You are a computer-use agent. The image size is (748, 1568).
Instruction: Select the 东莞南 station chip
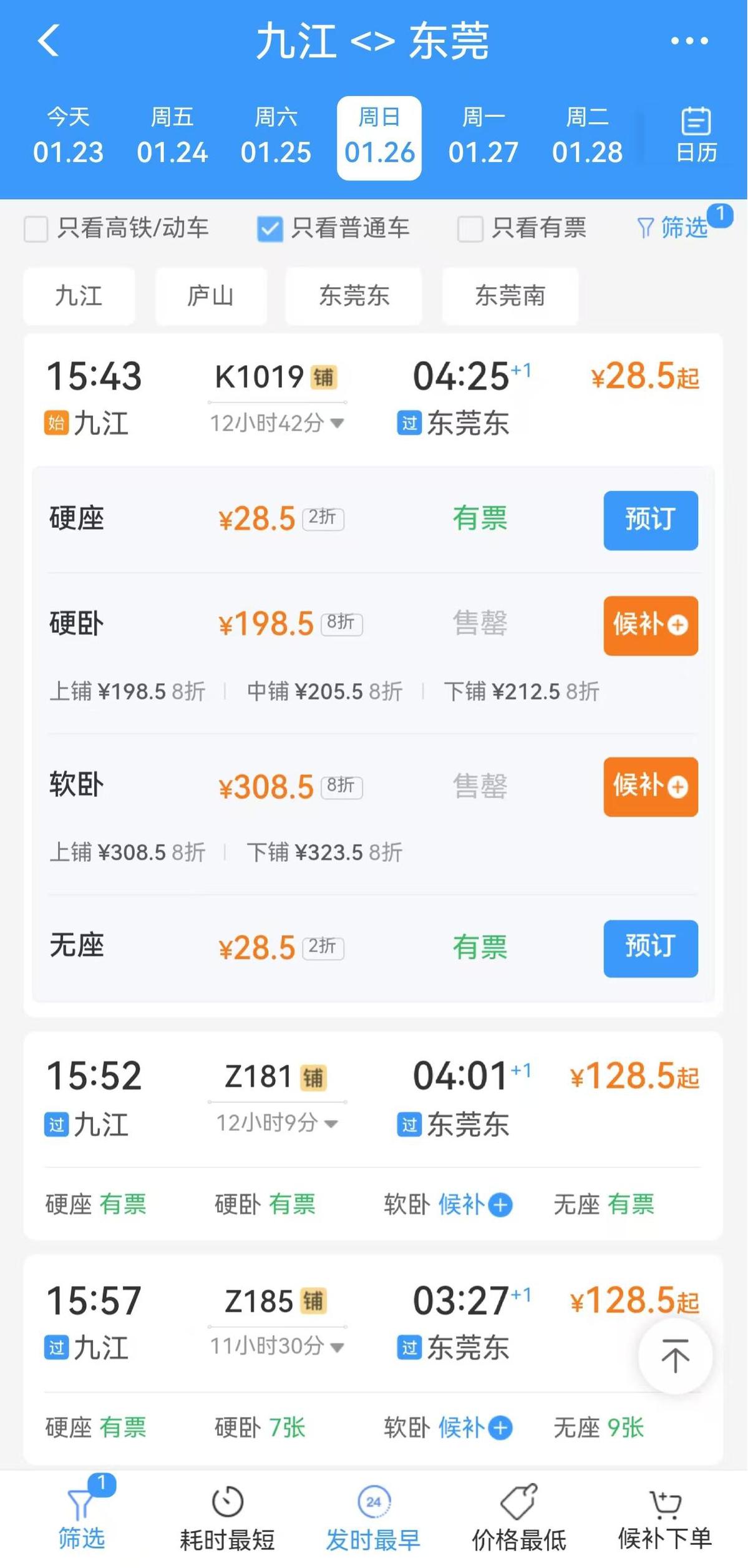510,296
